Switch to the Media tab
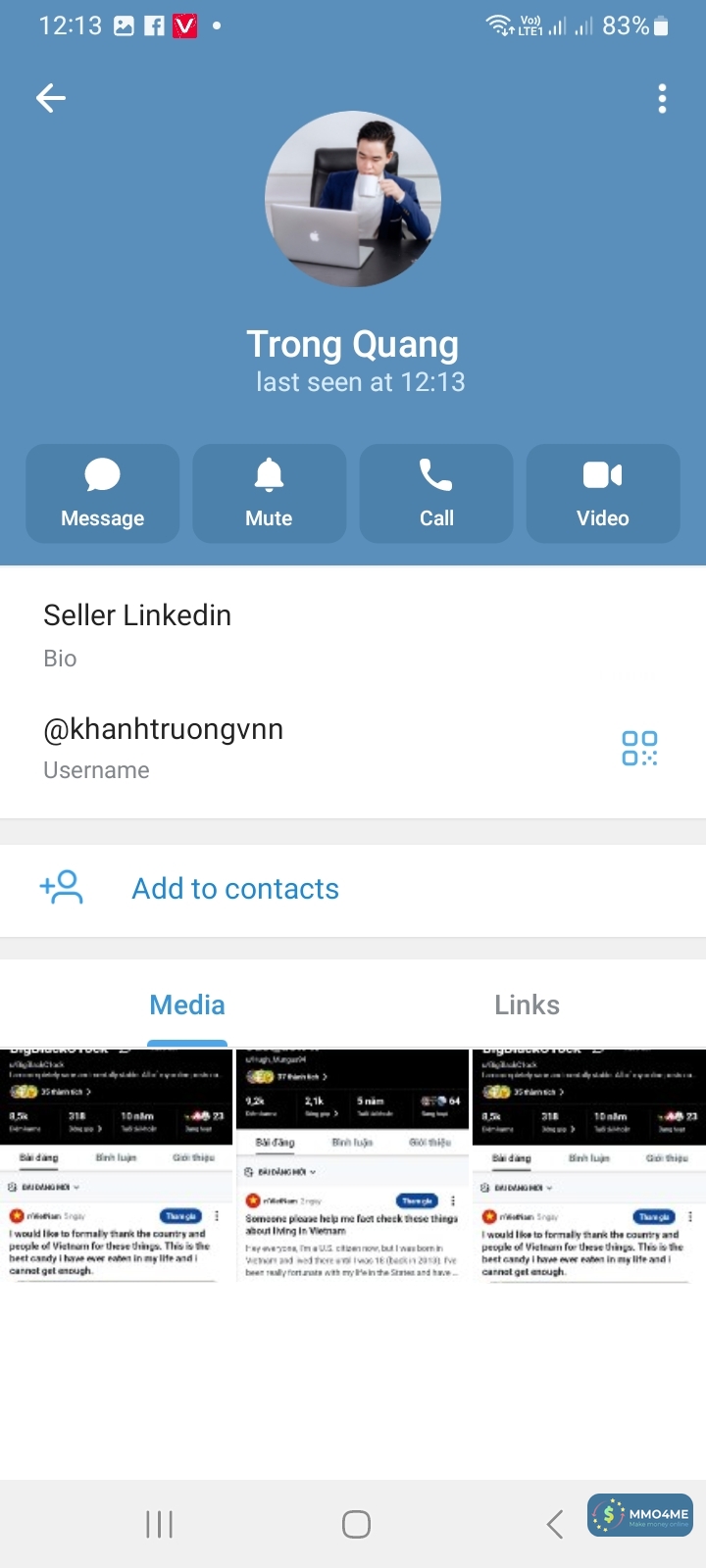706x1568 pixels. [x=187, y=1005]
